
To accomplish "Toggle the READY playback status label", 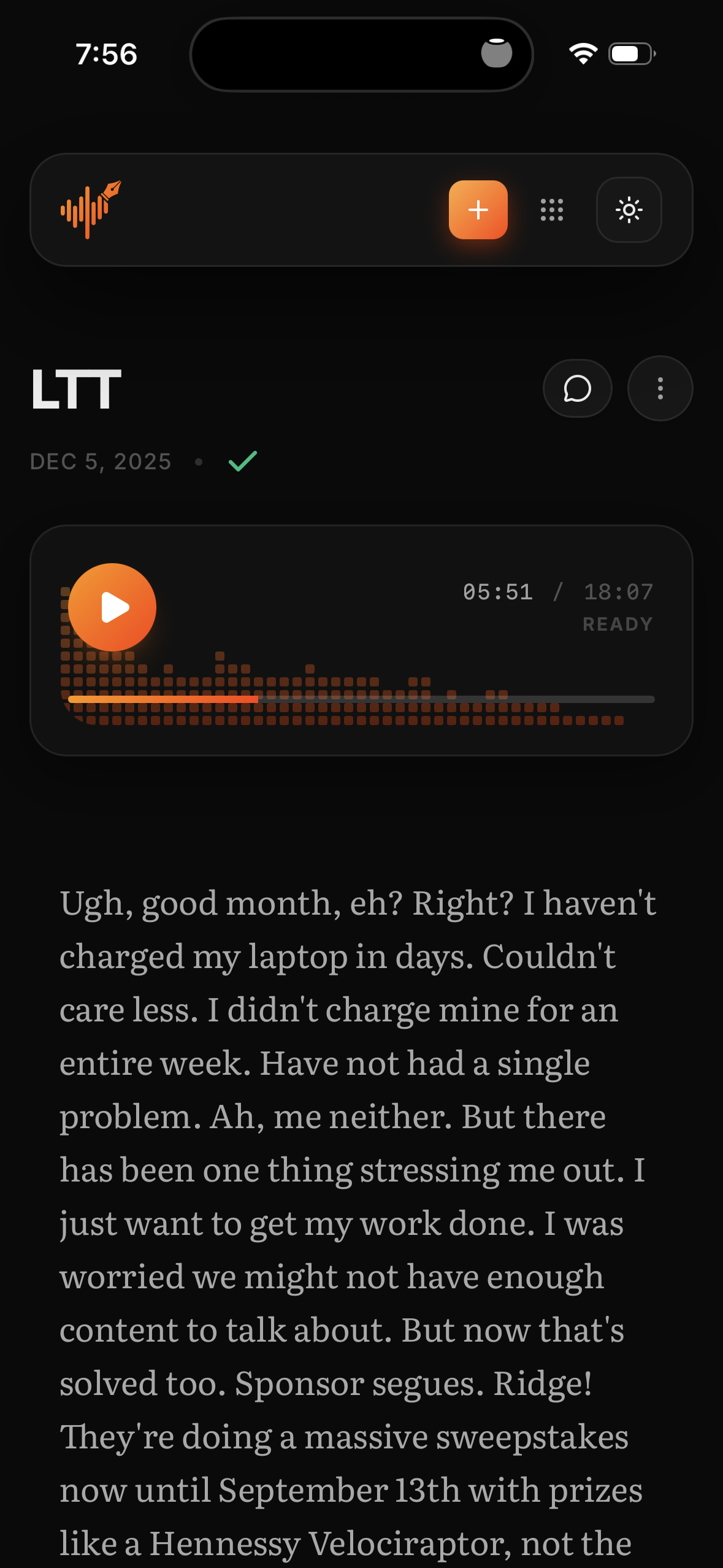I will (617, 624).
